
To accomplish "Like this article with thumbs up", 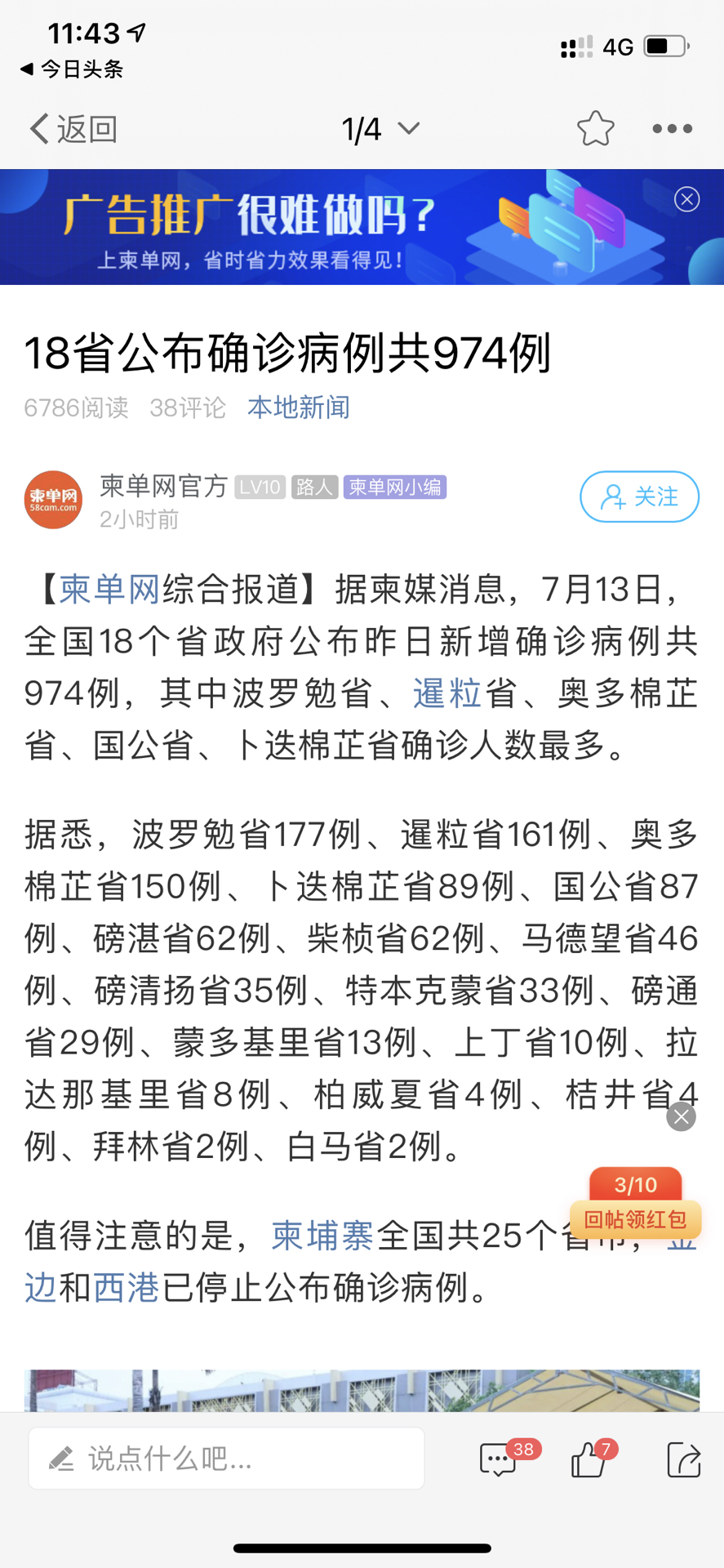I will pyautogui.click(x=589, y=1459).
